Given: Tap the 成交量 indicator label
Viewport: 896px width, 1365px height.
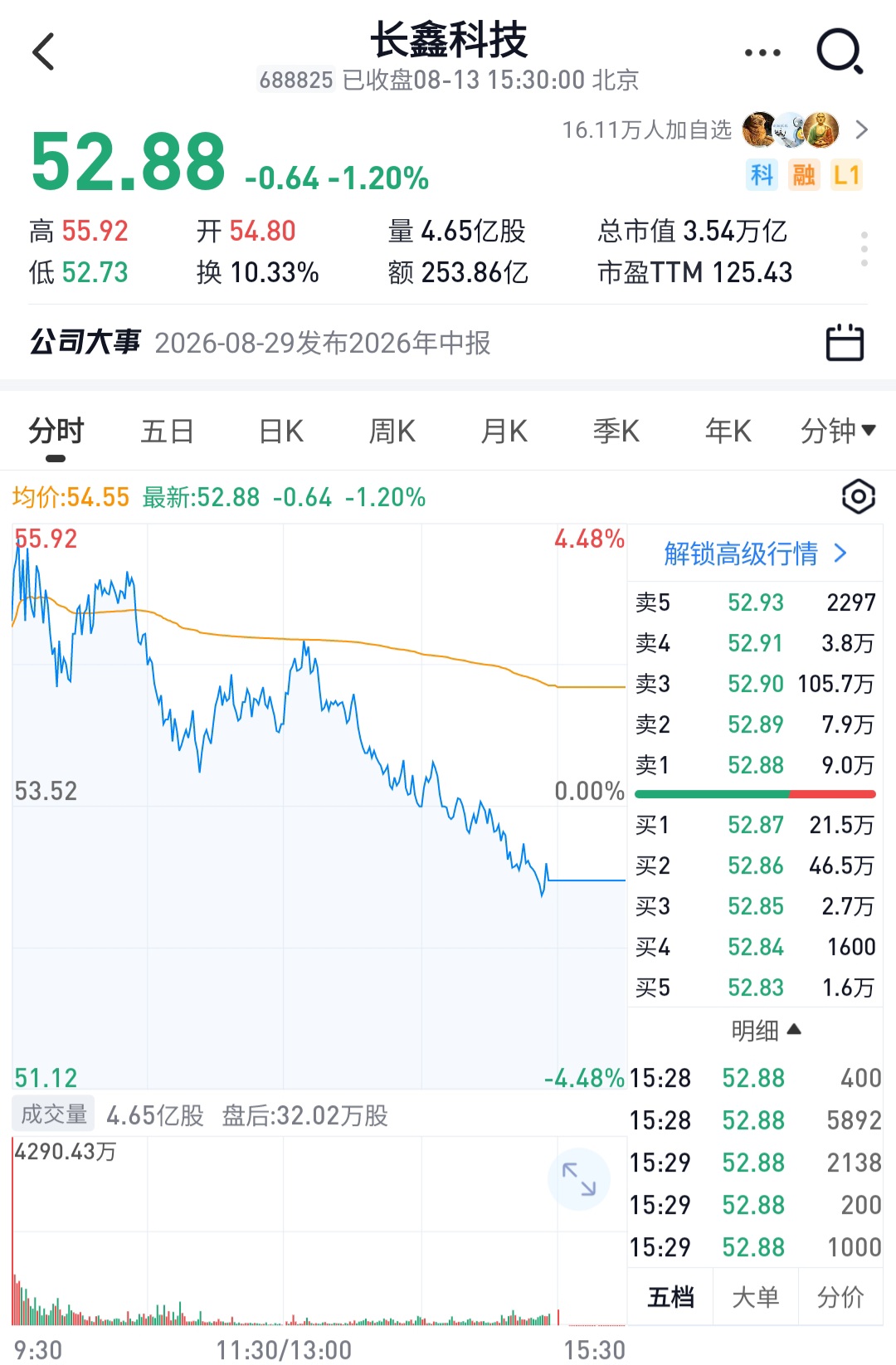Looking at the screenshot, I should point(54,1114).
